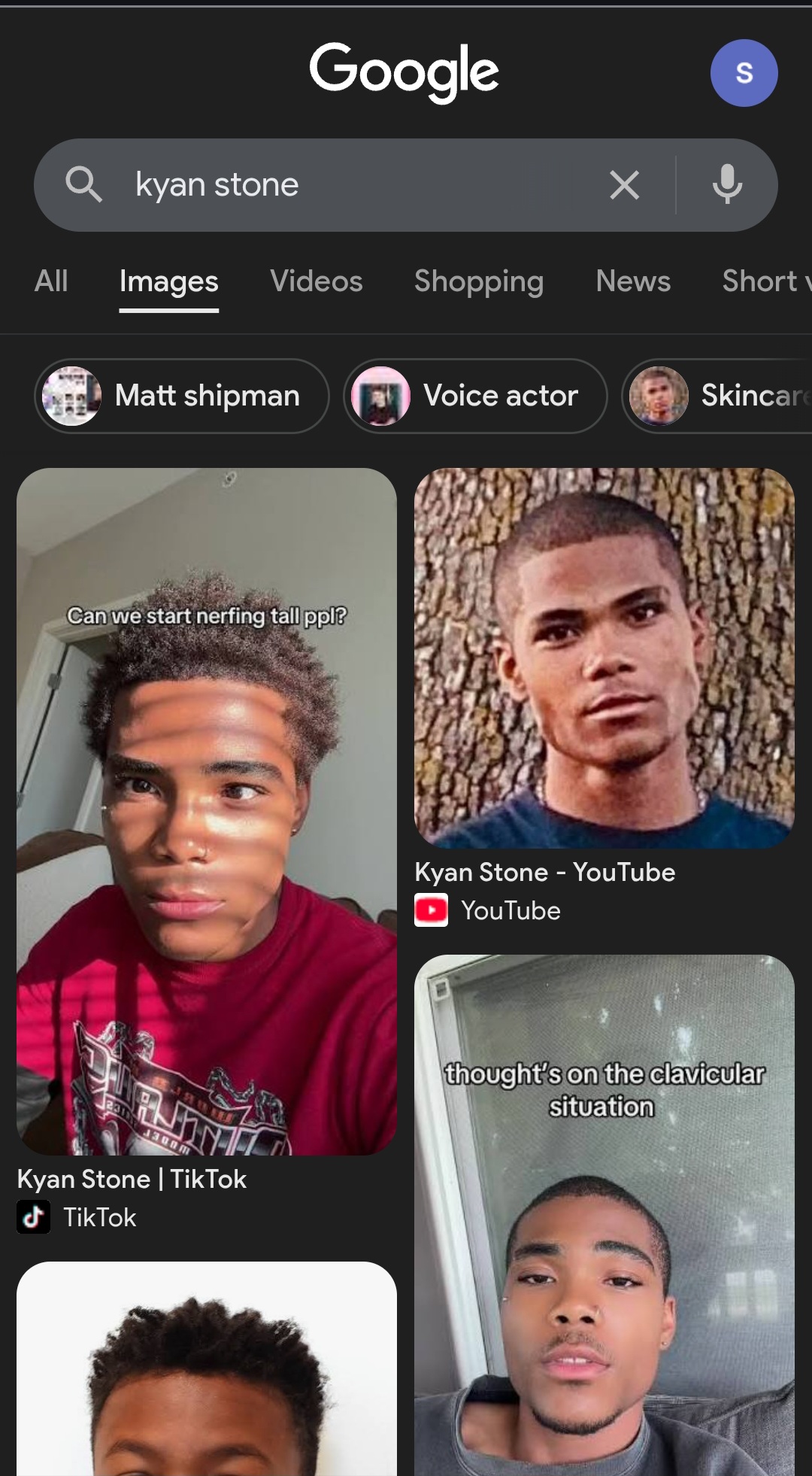812x1476 pixels.
Task: Open the account profile avatar
Action: click(744, 73)
